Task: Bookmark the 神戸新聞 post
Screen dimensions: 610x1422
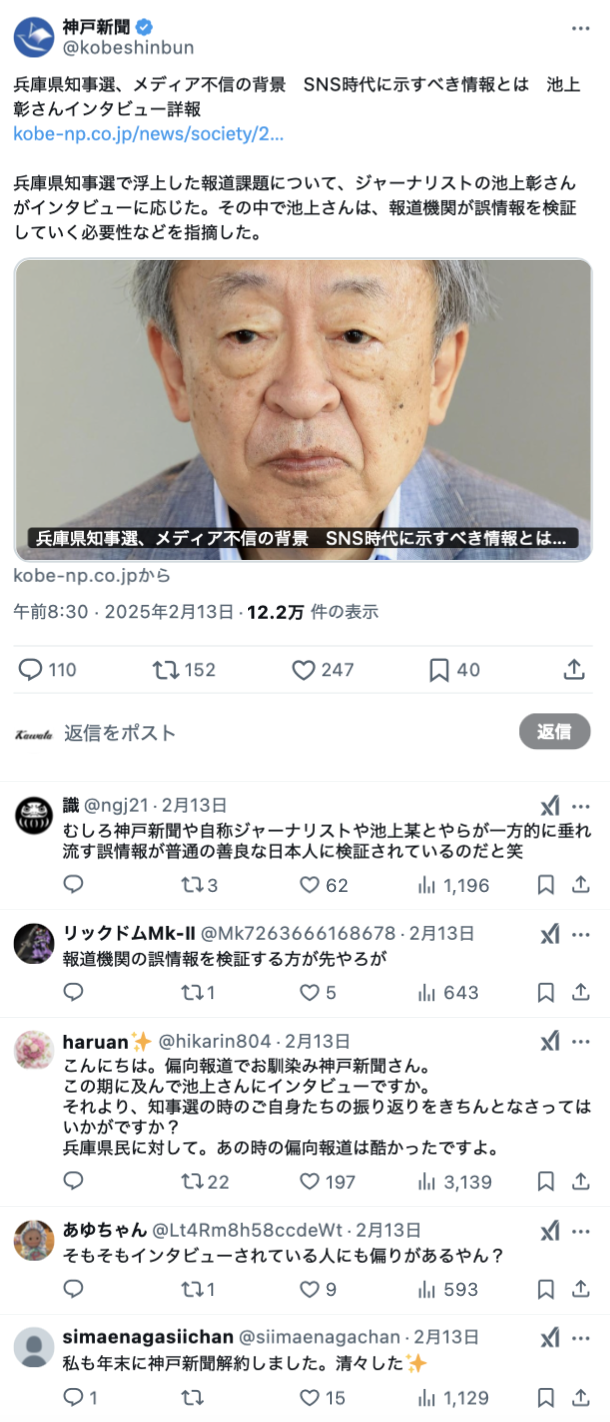Action: [x=439, y=669]
